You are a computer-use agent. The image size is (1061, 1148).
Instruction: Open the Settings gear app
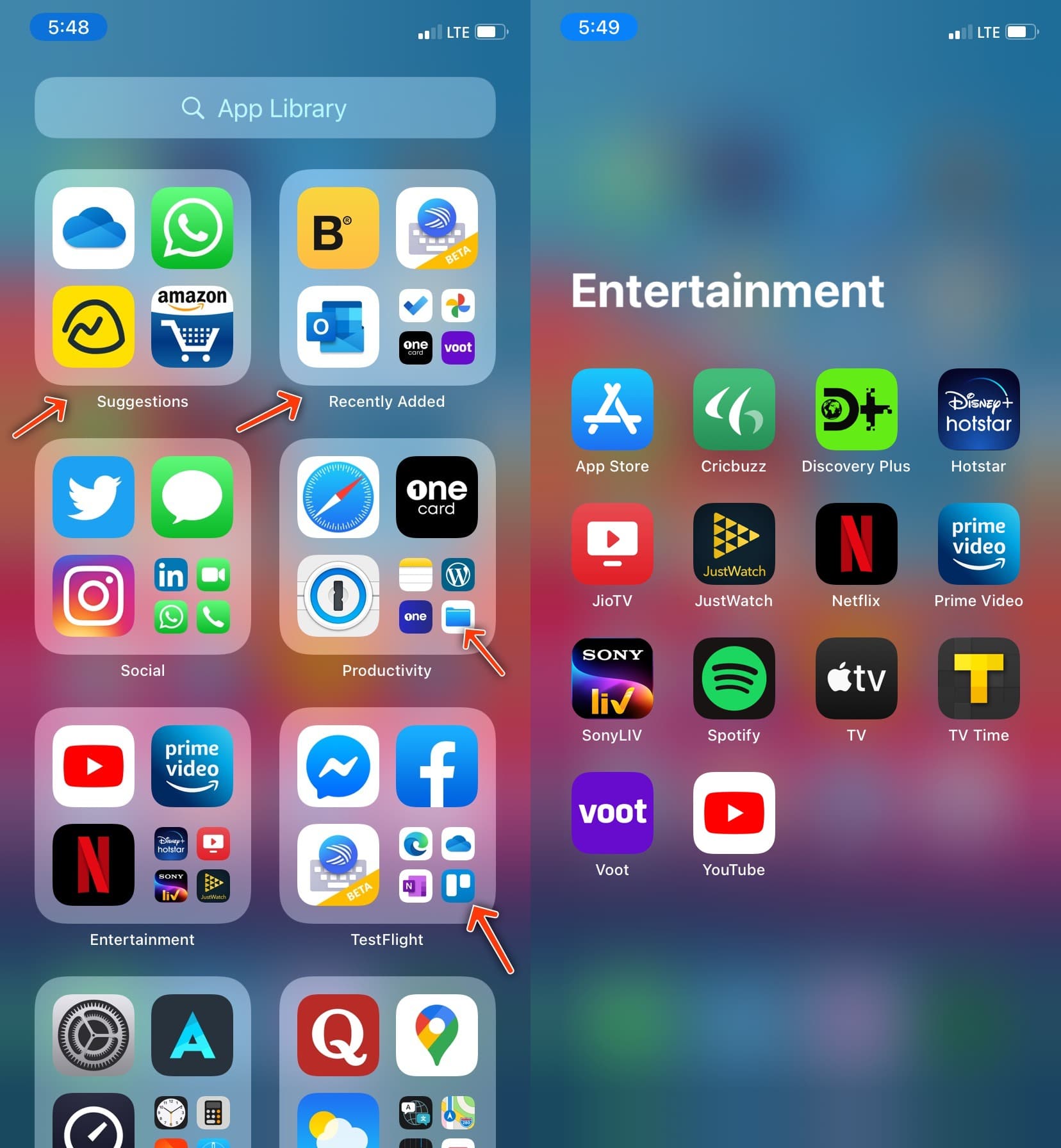click(x=94, y=1035)
